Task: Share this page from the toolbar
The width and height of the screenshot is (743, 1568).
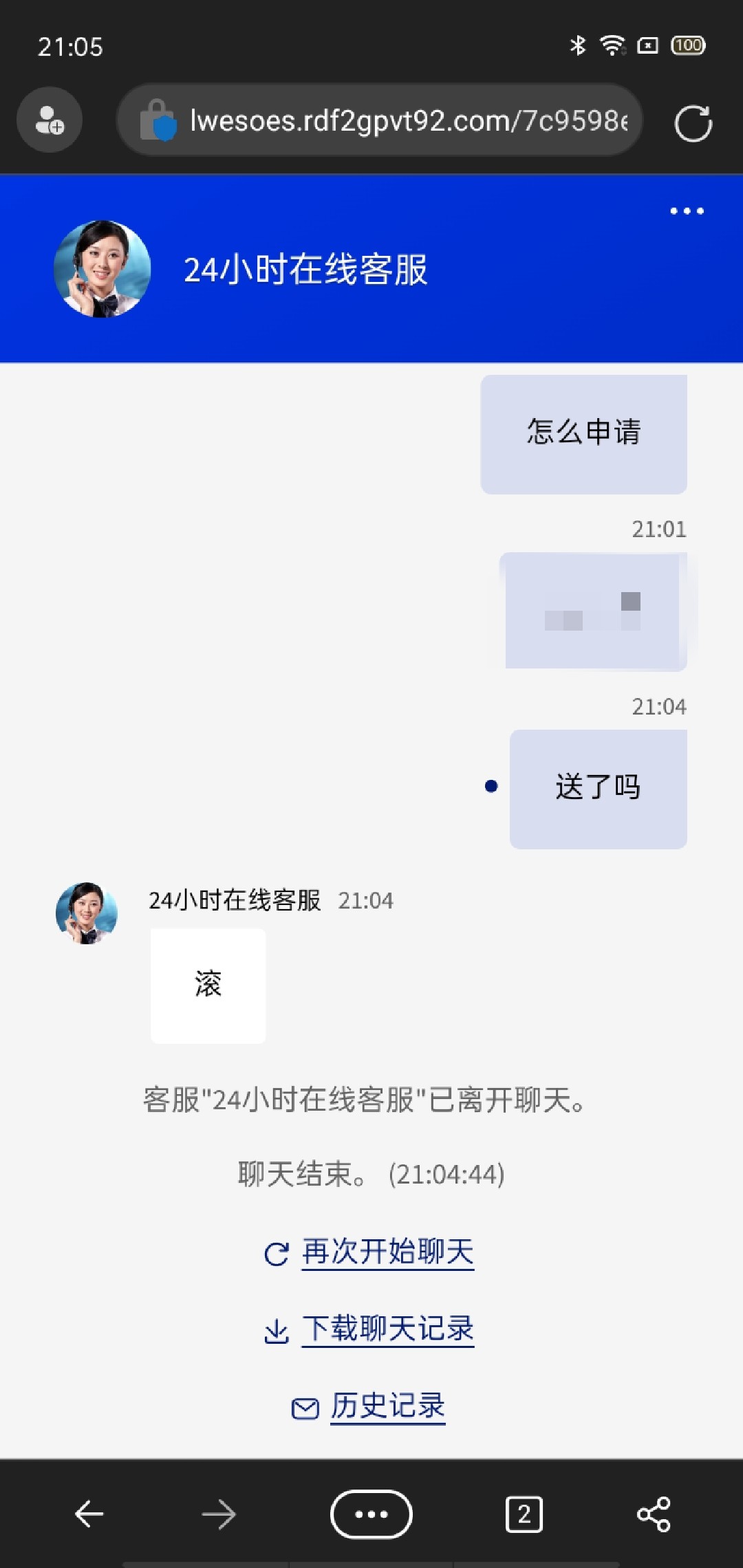Action: 654,1514
